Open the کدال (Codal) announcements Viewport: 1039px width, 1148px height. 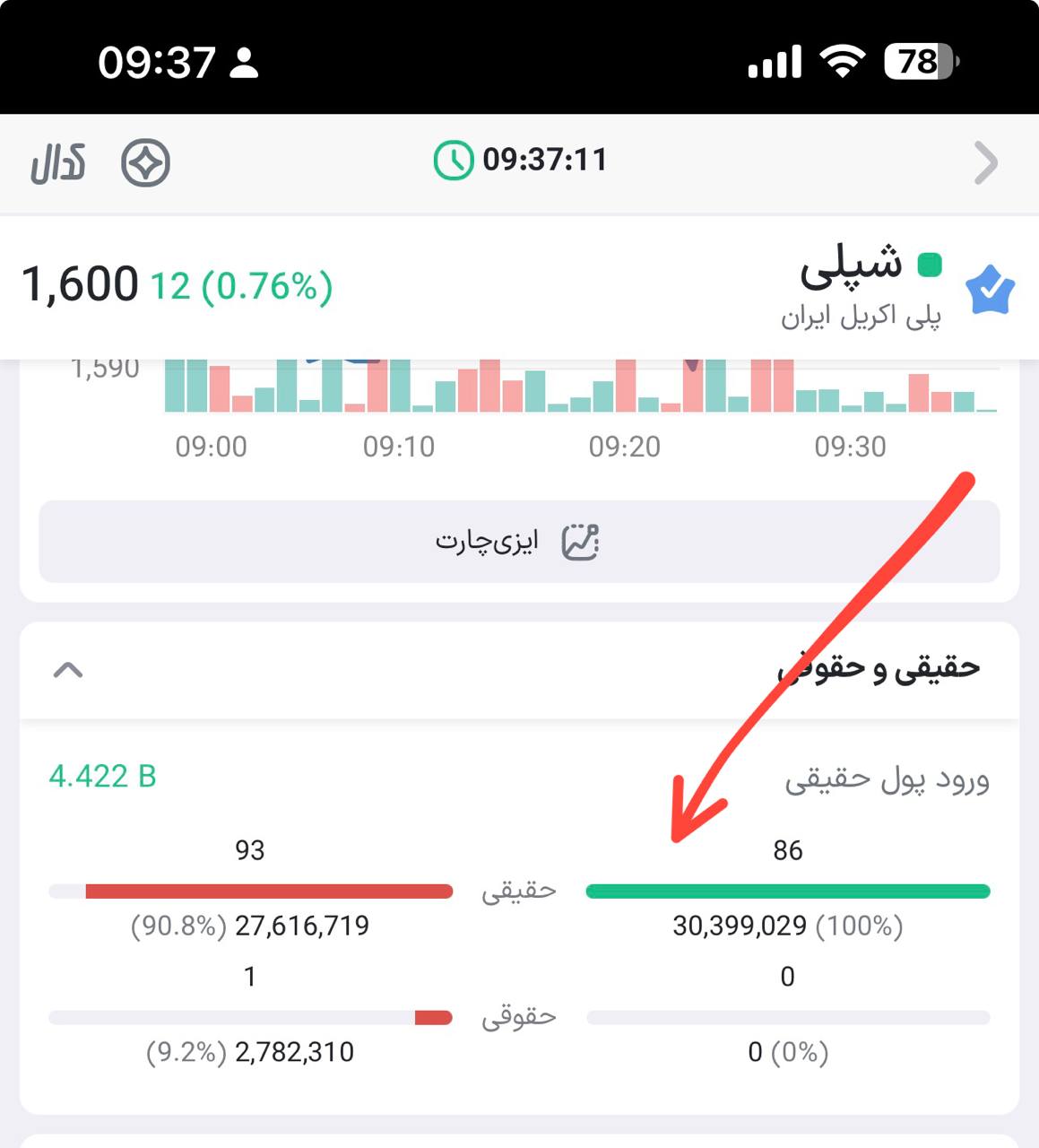pos(58,163)
